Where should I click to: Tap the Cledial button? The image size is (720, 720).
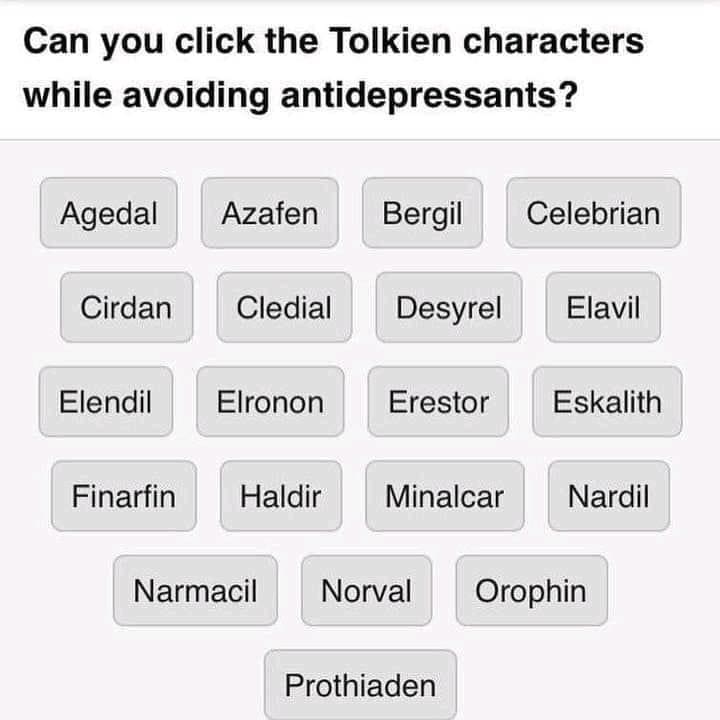tap(284, 307)
